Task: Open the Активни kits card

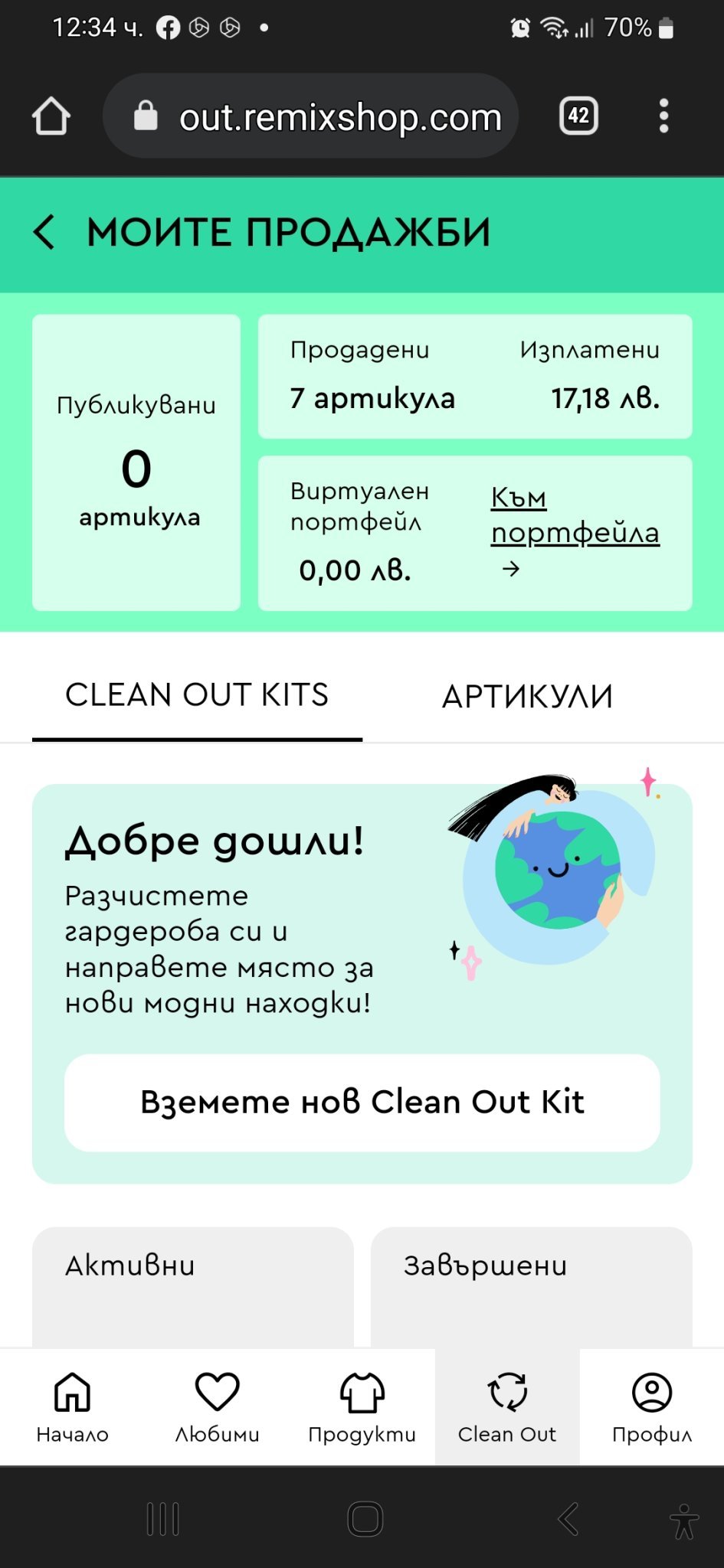Action: coord(193,1285)
